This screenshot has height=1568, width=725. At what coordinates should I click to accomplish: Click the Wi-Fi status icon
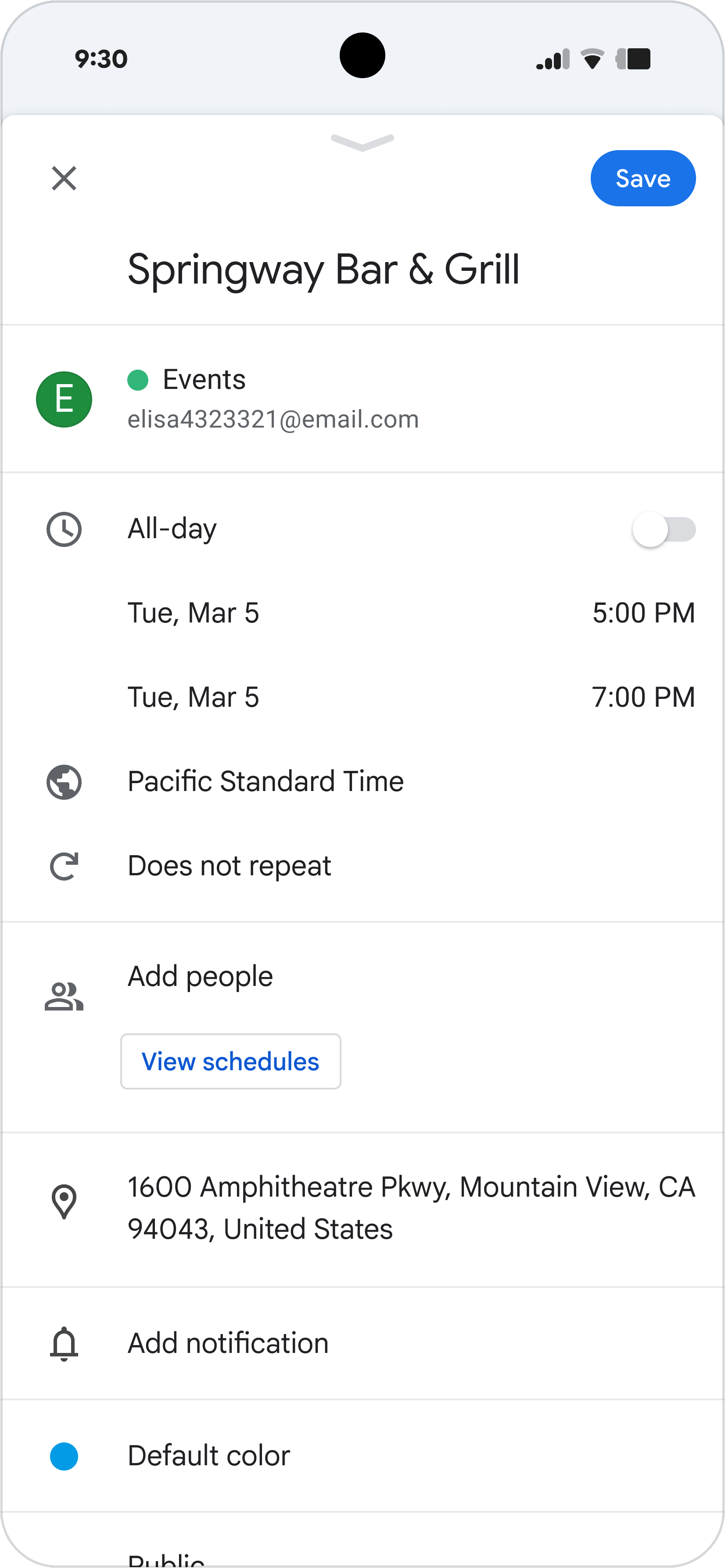pyautogui.click(x=591, y=58)
